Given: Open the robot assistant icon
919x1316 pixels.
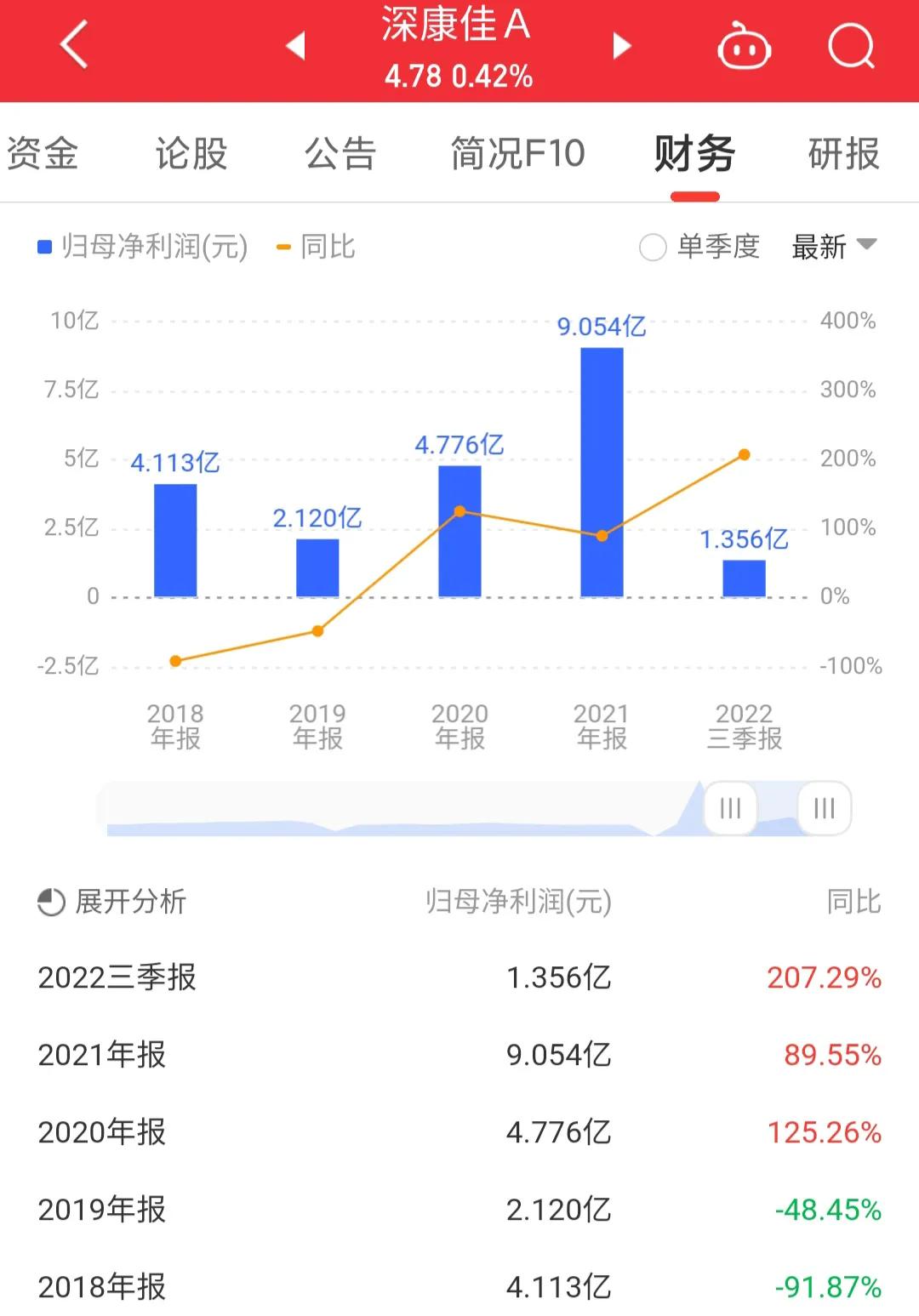Looking at the screenshot, I should [x=743, y=49].
